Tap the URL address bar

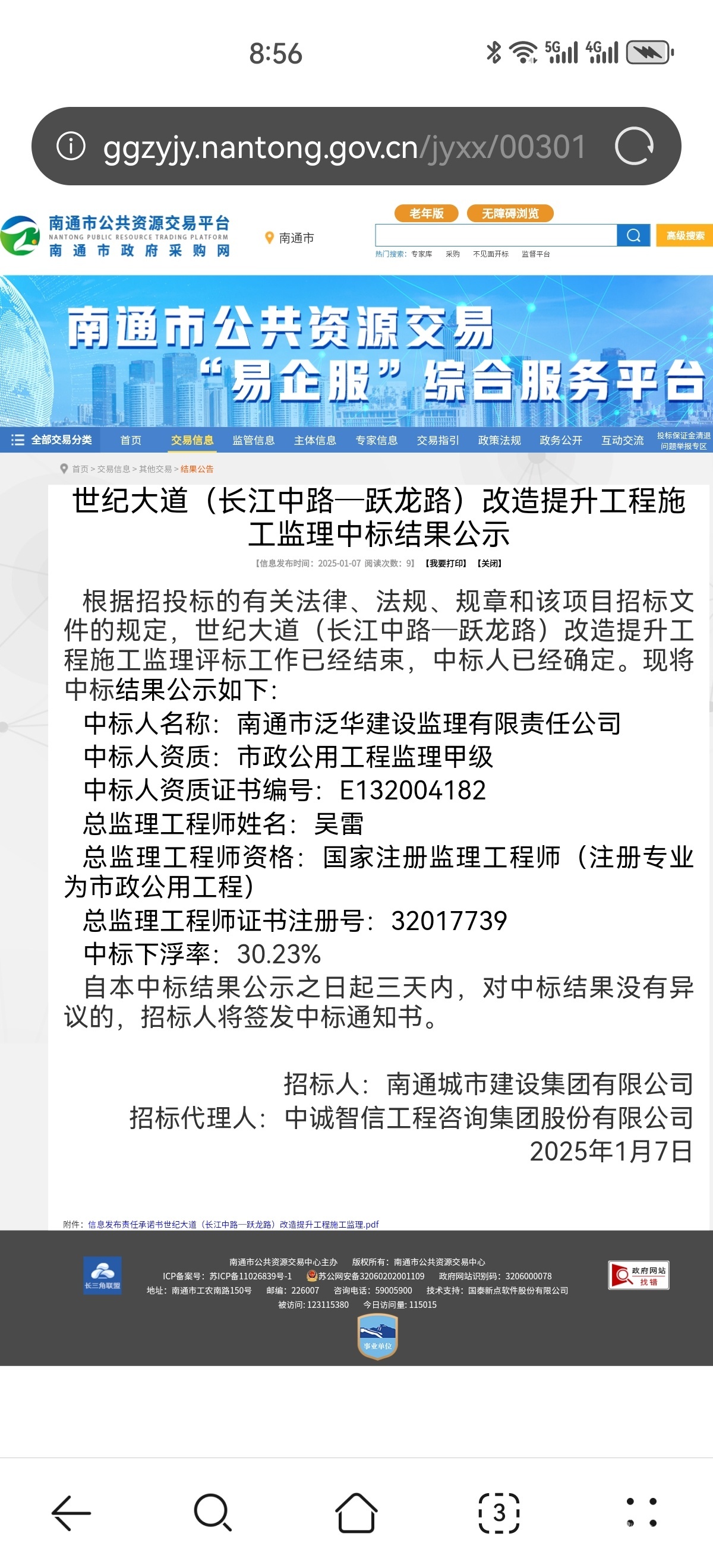click(x=344, y=147)
